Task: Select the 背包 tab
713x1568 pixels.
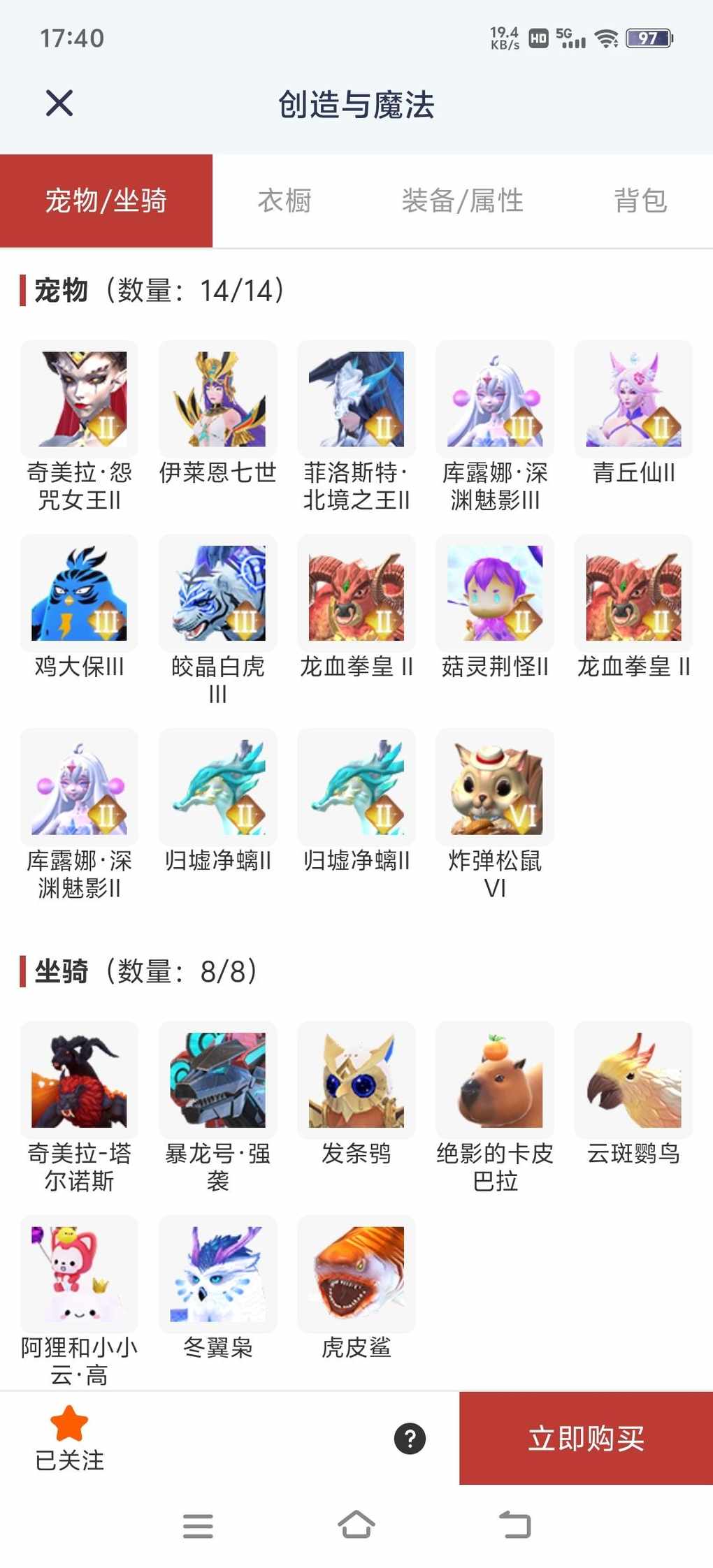Action: point(640,201)
